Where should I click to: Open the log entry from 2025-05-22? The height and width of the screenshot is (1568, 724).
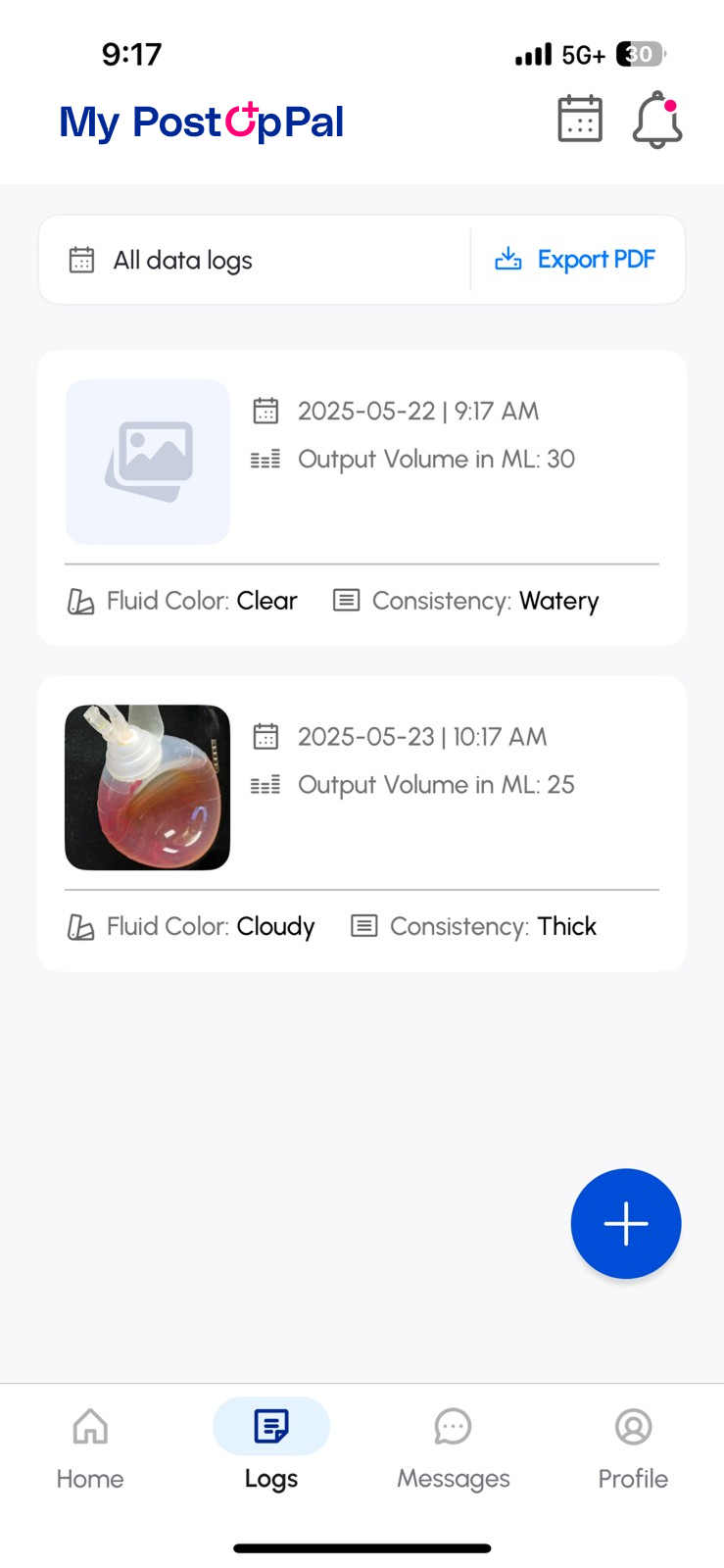(x=362, y=498)
